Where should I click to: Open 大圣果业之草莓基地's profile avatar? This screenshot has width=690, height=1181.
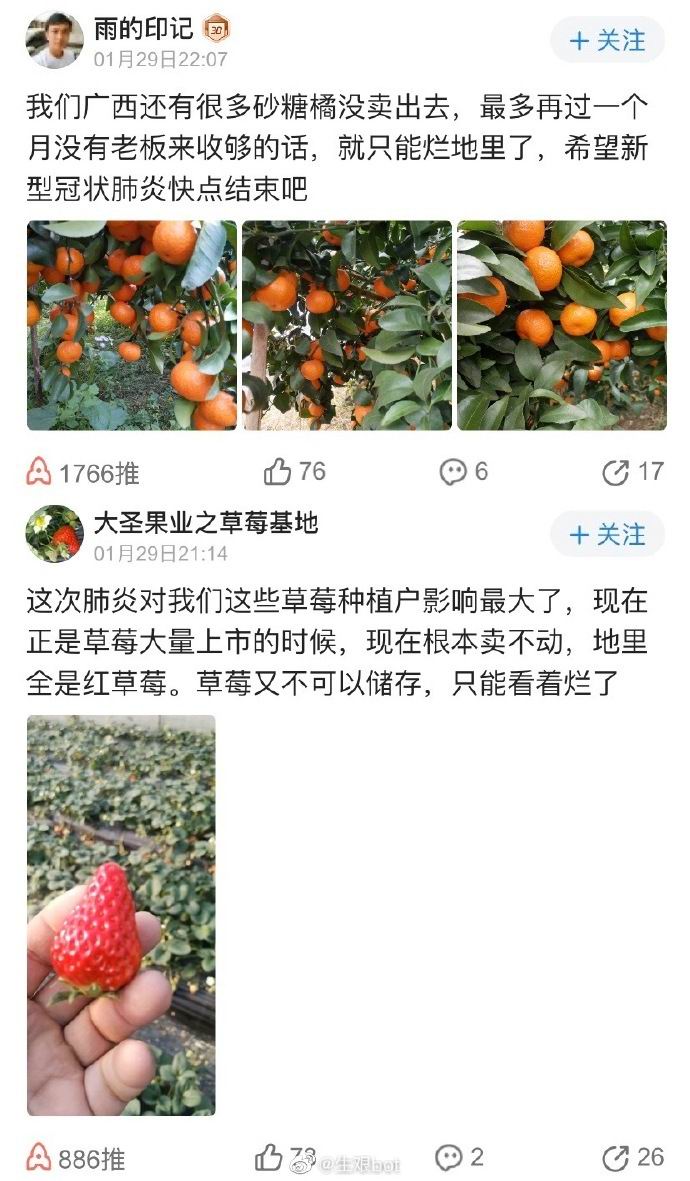click(55, 534)
